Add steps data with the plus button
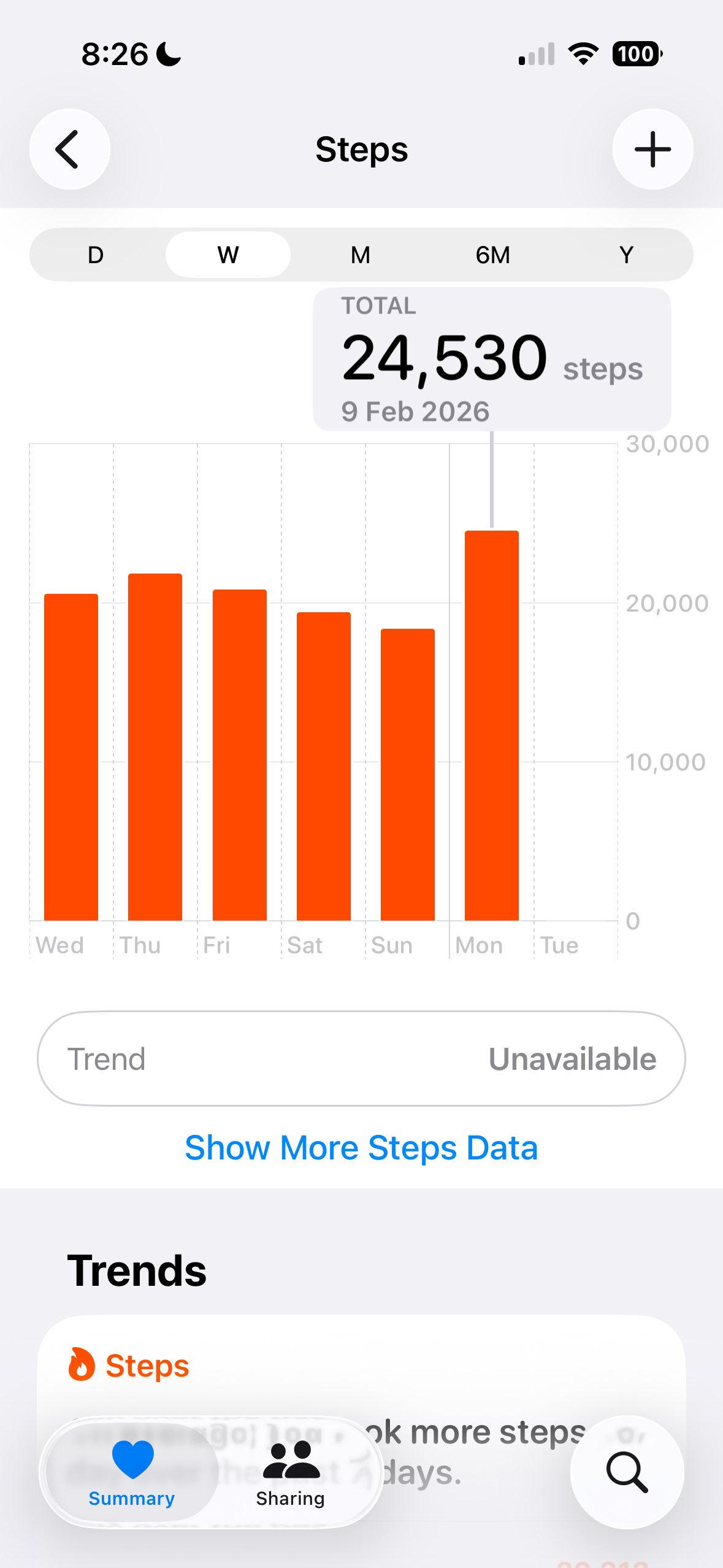723x1568 pixels. pyautogui.click(x=652, y=149)
